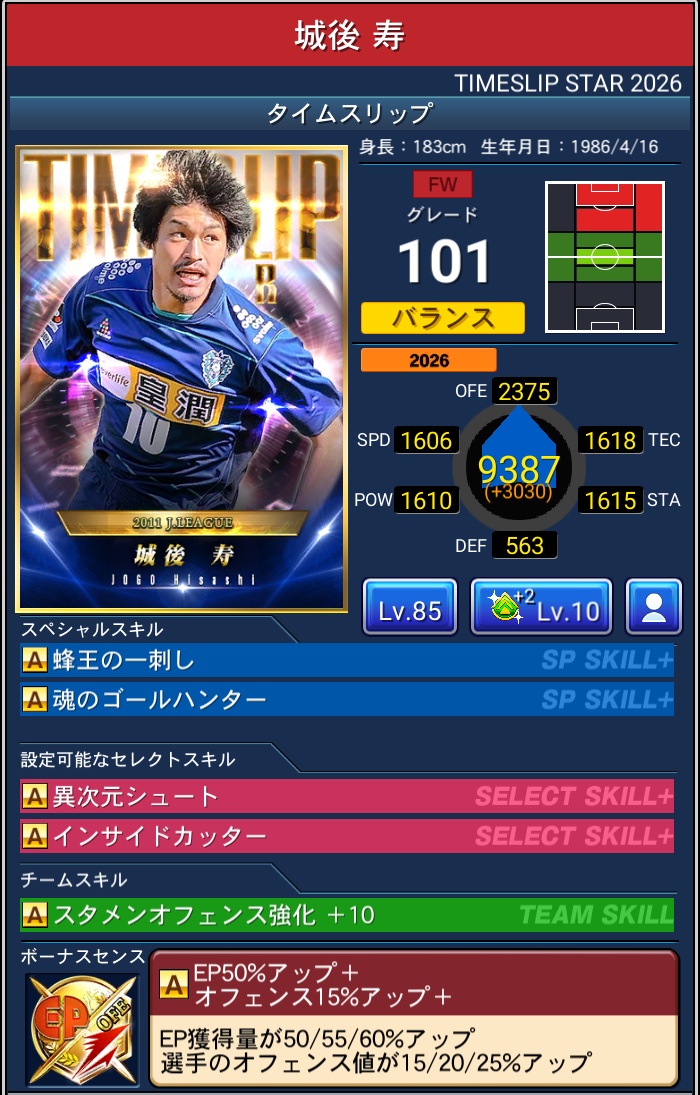View special skill 蜂王の一刺し
The width and height of the screenshot is (700, 1095).
coord(346,660)
